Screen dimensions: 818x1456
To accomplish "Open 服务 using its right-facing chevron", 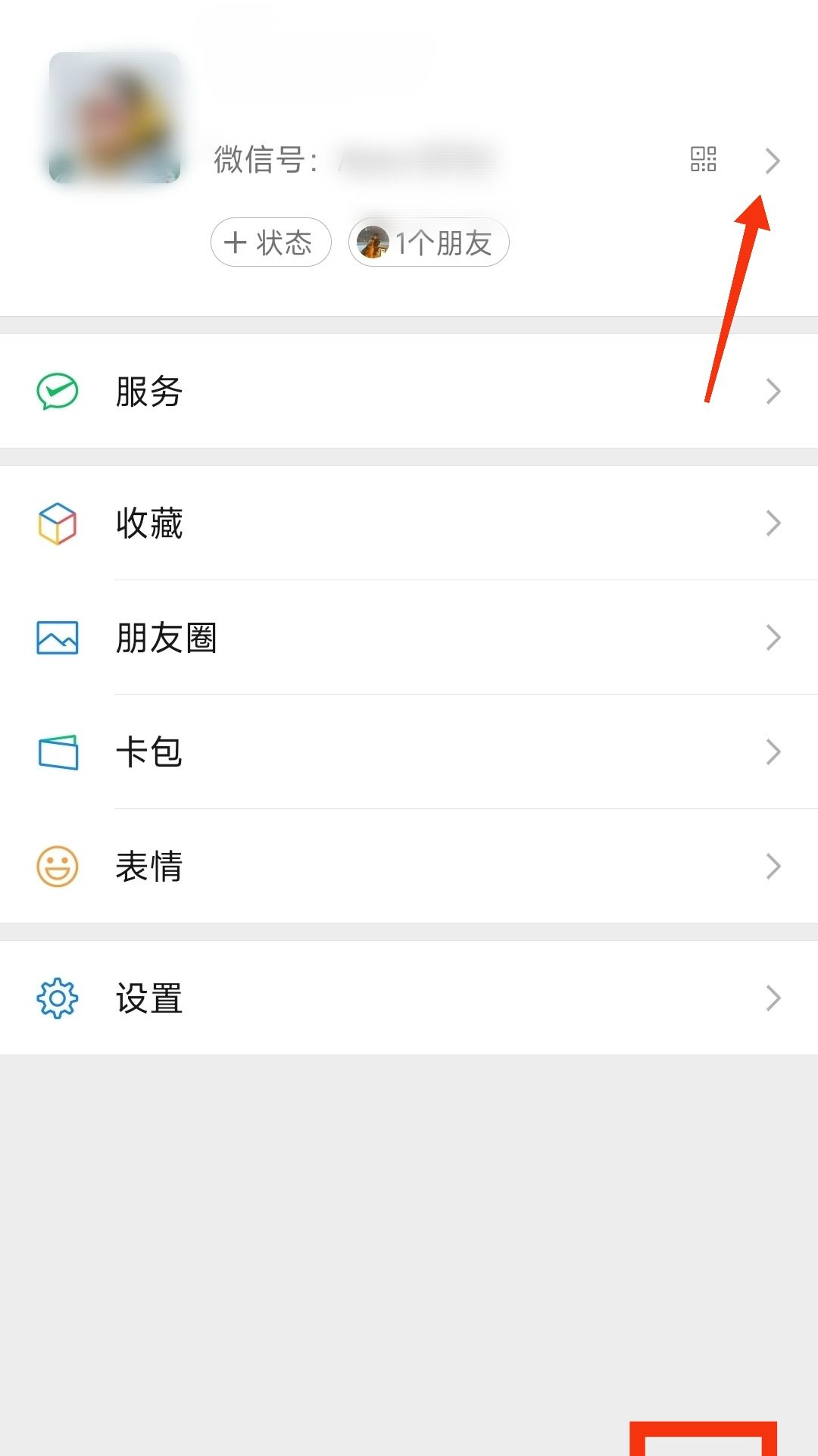I will (773, 391).
